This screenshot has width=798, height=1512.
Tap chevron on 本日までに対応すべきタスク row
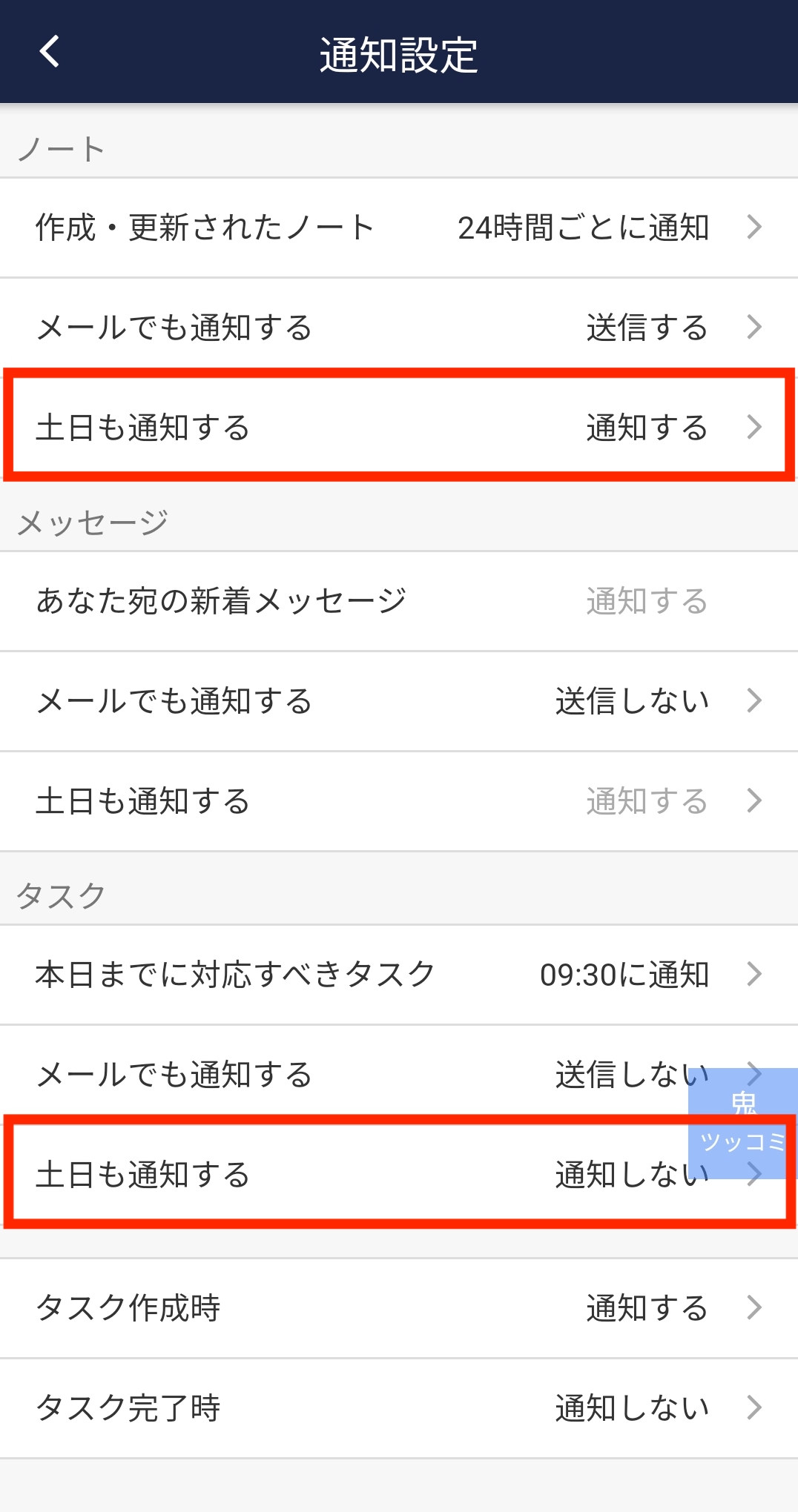[755, 975]
